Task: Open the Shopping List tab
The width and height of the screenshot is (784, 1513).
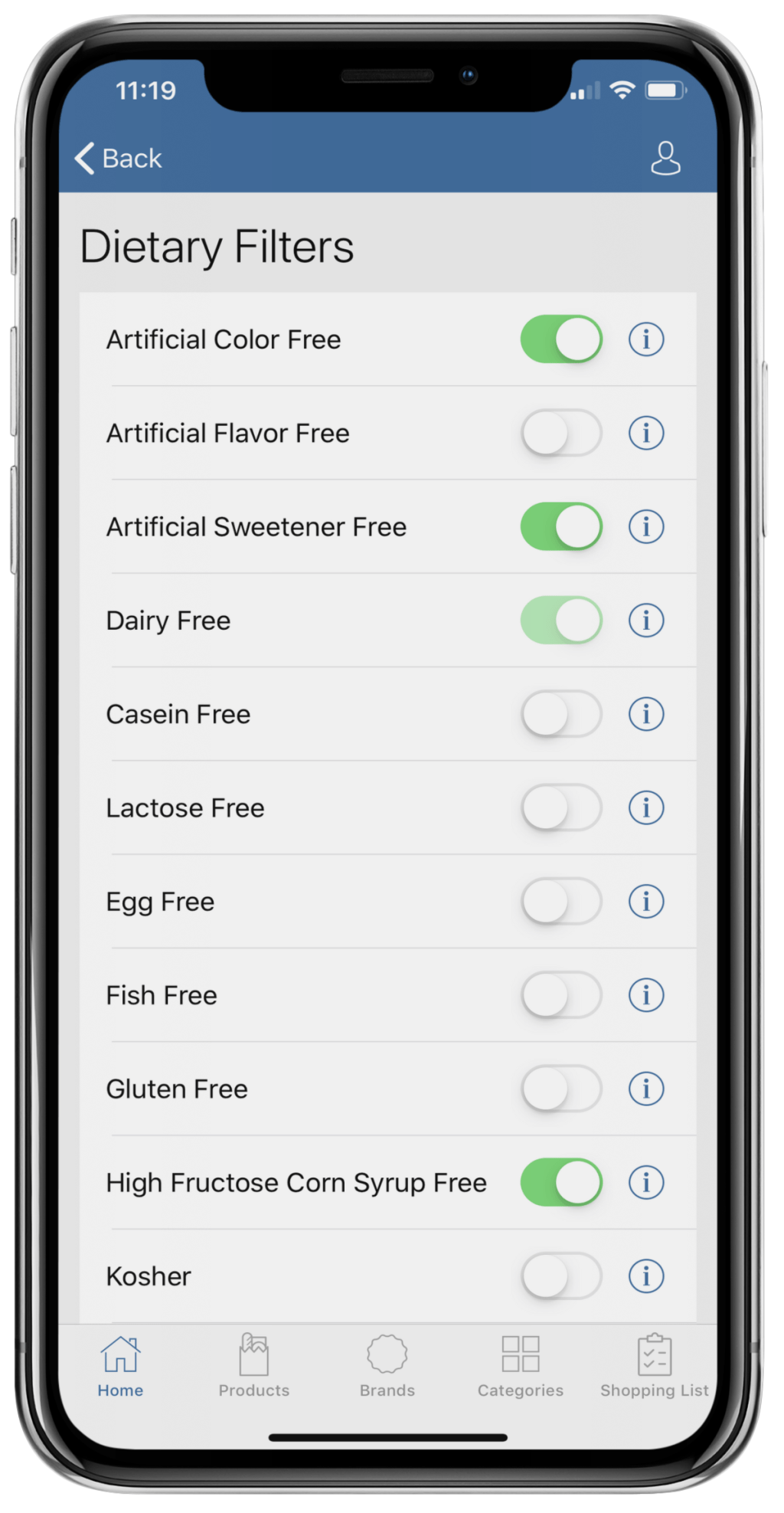Action: (x=654, y=1366)
